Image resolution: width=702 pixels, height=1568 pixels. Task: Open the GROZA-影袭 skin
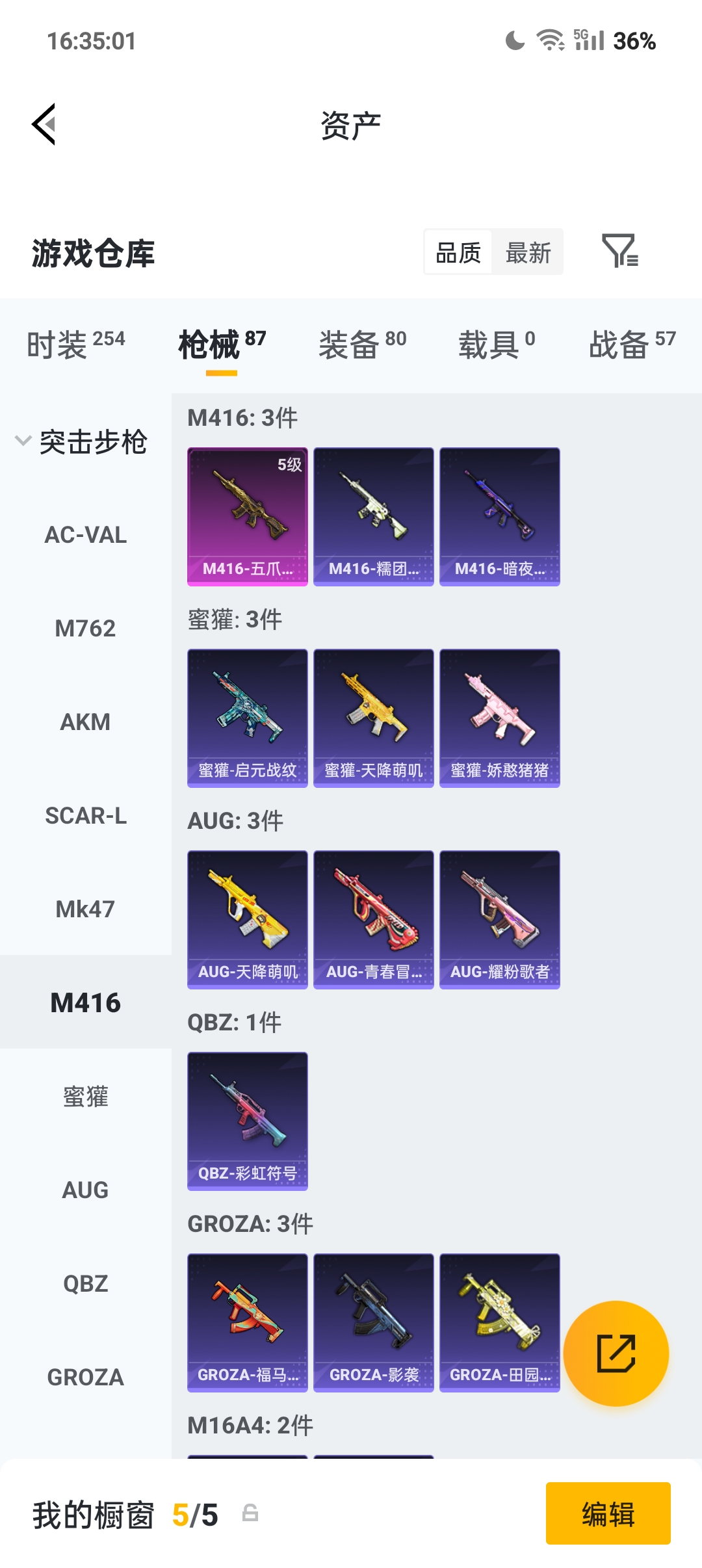click(x=373, y=1323)
